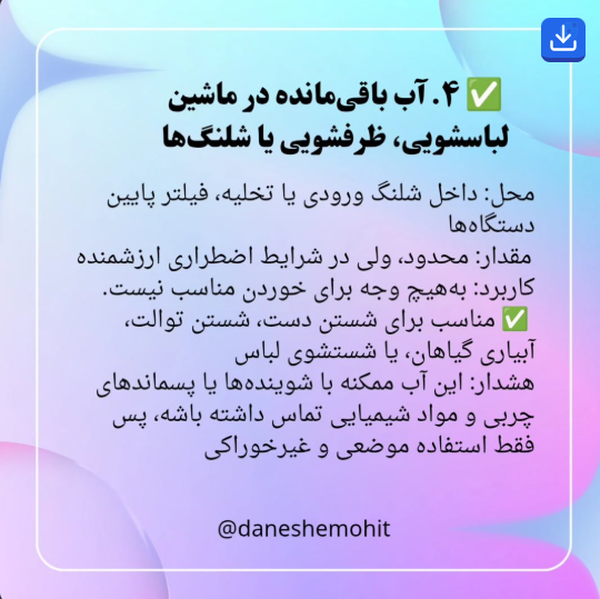Image resolution: width=600 pixels, height=599 pixels.
Task: Download this image
Action: [x=563, y=39]
